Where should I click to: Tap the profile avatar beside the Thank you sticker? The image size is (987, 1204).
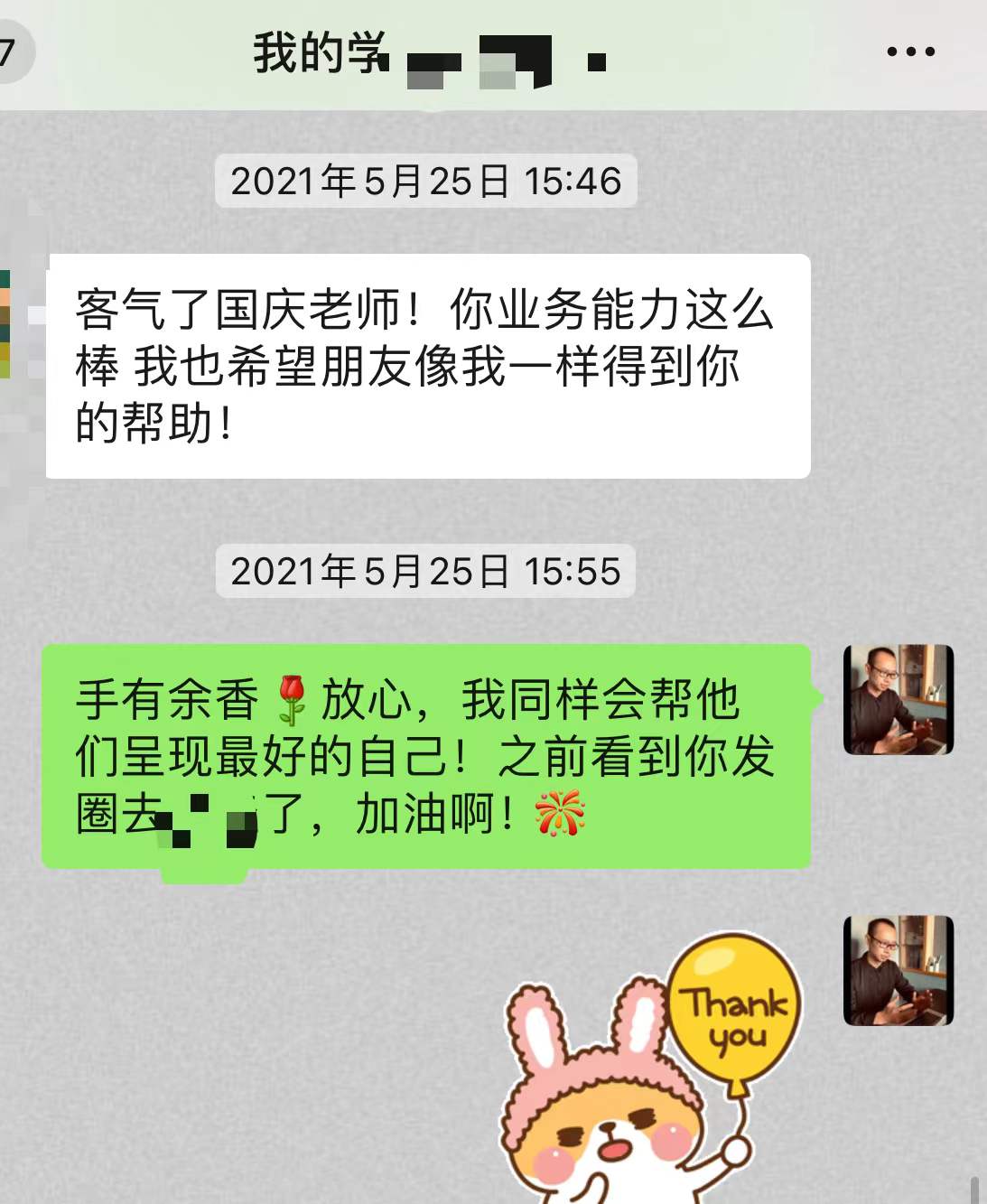coord(898,970)
